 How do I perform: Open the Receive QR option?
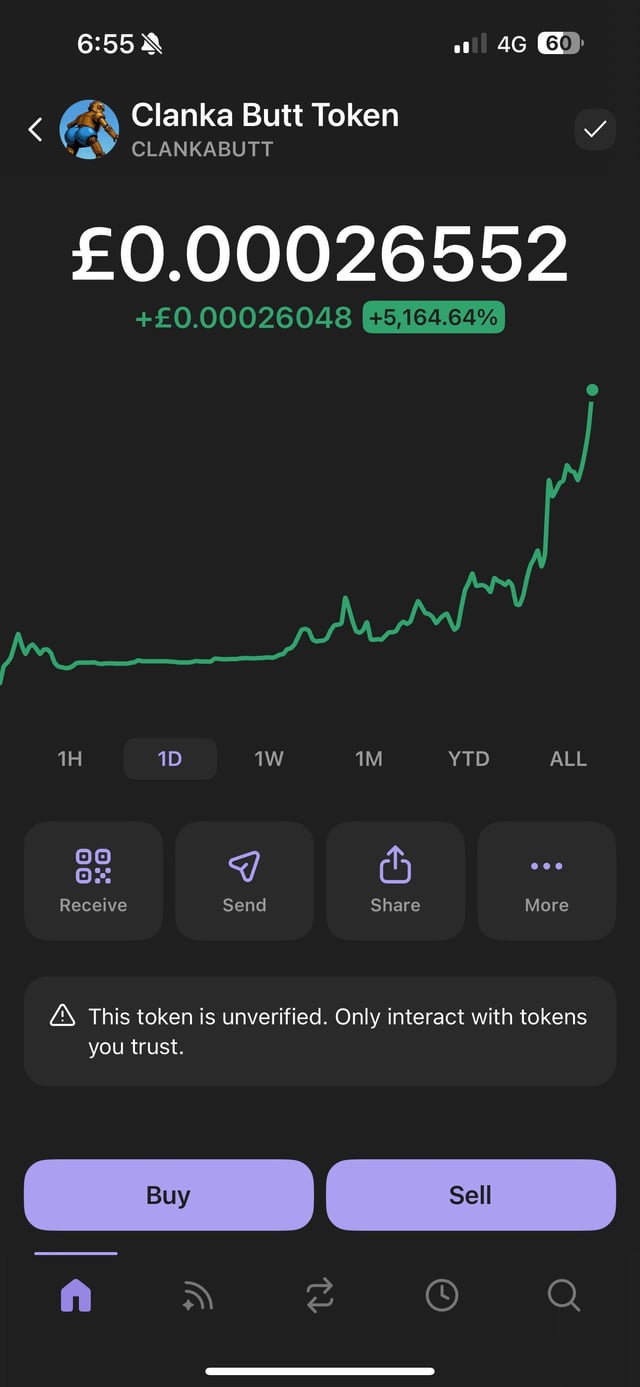point(93,880)
